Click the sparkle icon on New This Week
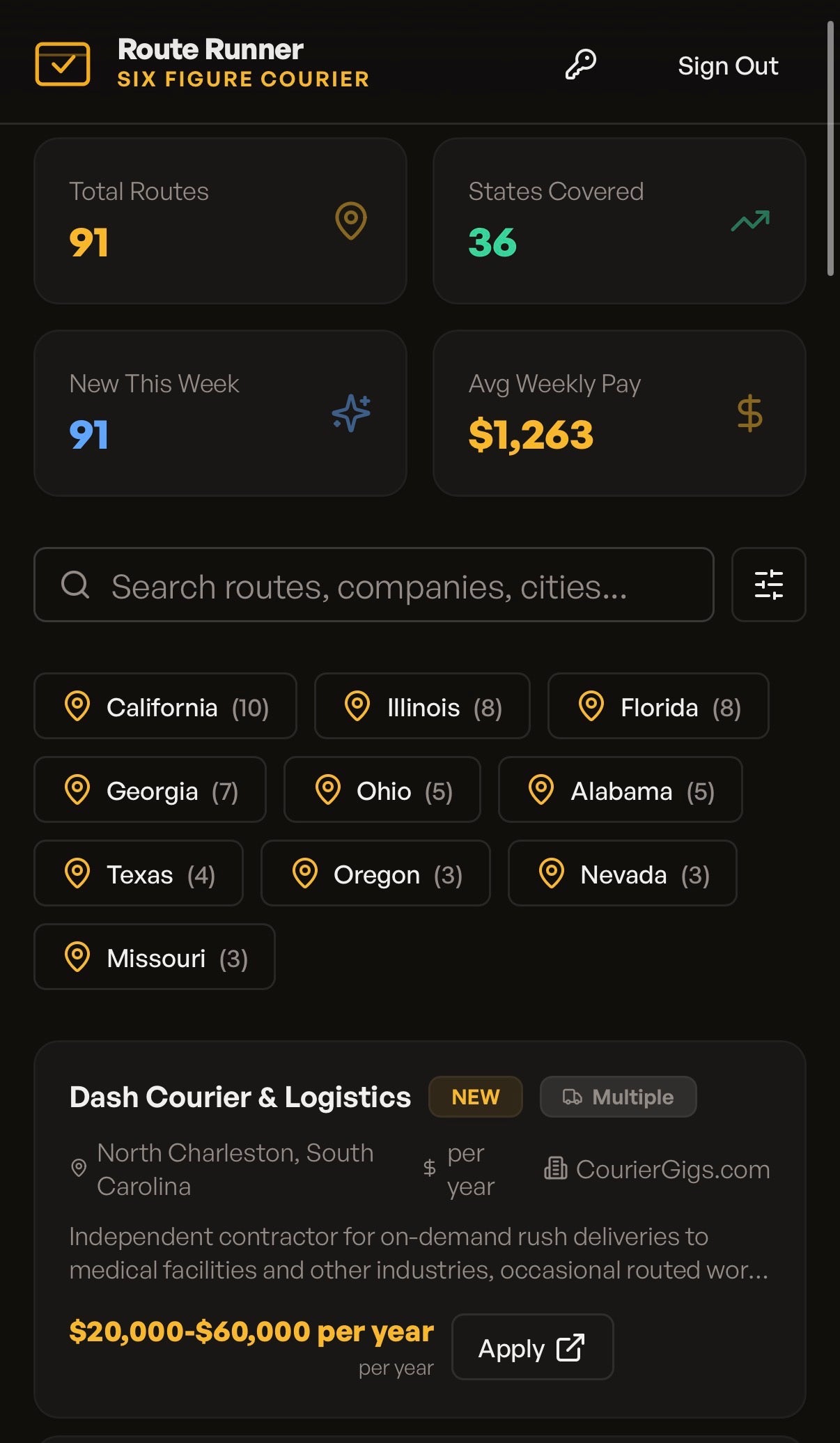The width and height of the screenshot is (840, 1443). point(350,412)
